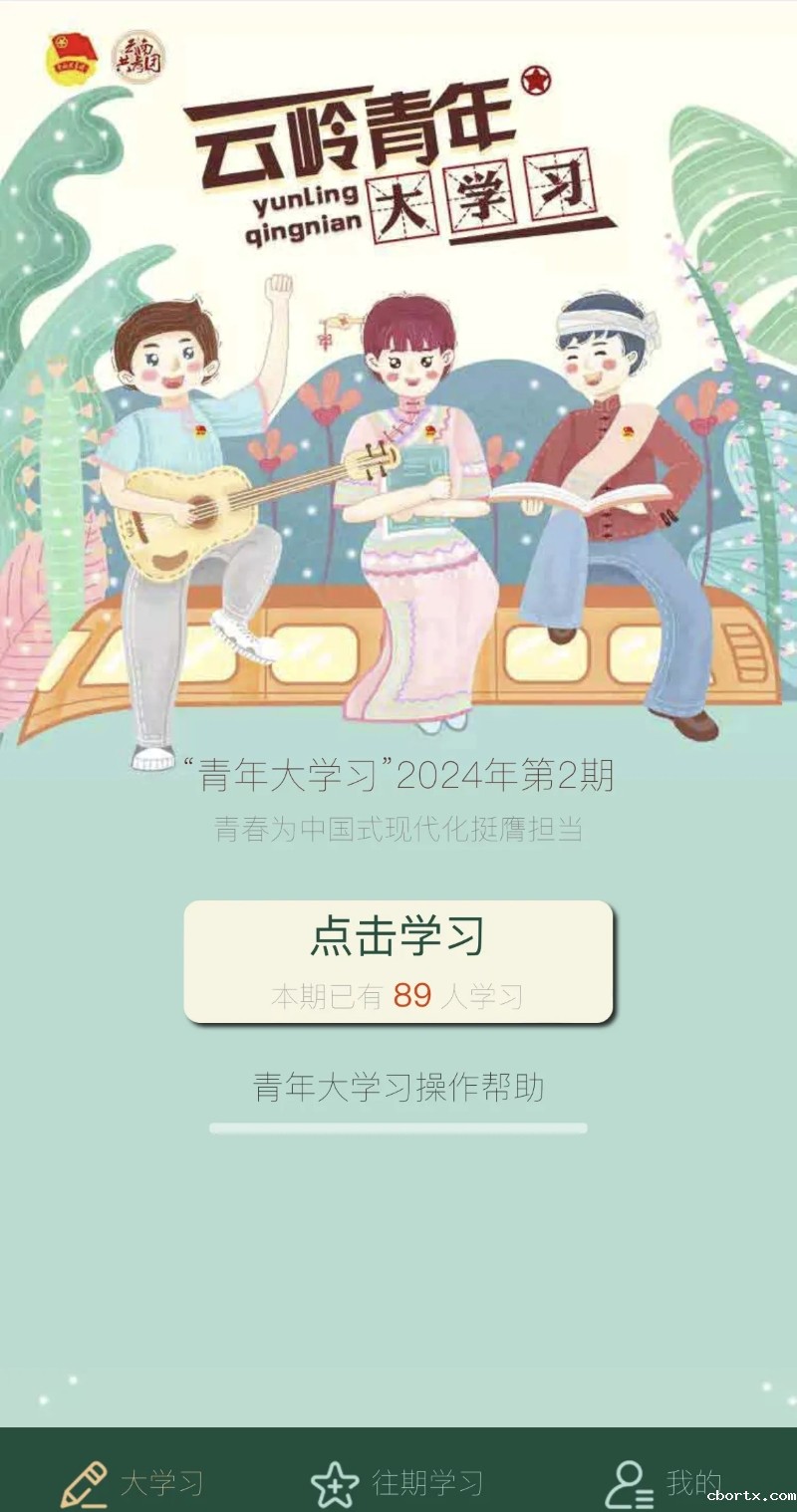
Task: Open the 我的 tab
Action: pos(663,1482)
